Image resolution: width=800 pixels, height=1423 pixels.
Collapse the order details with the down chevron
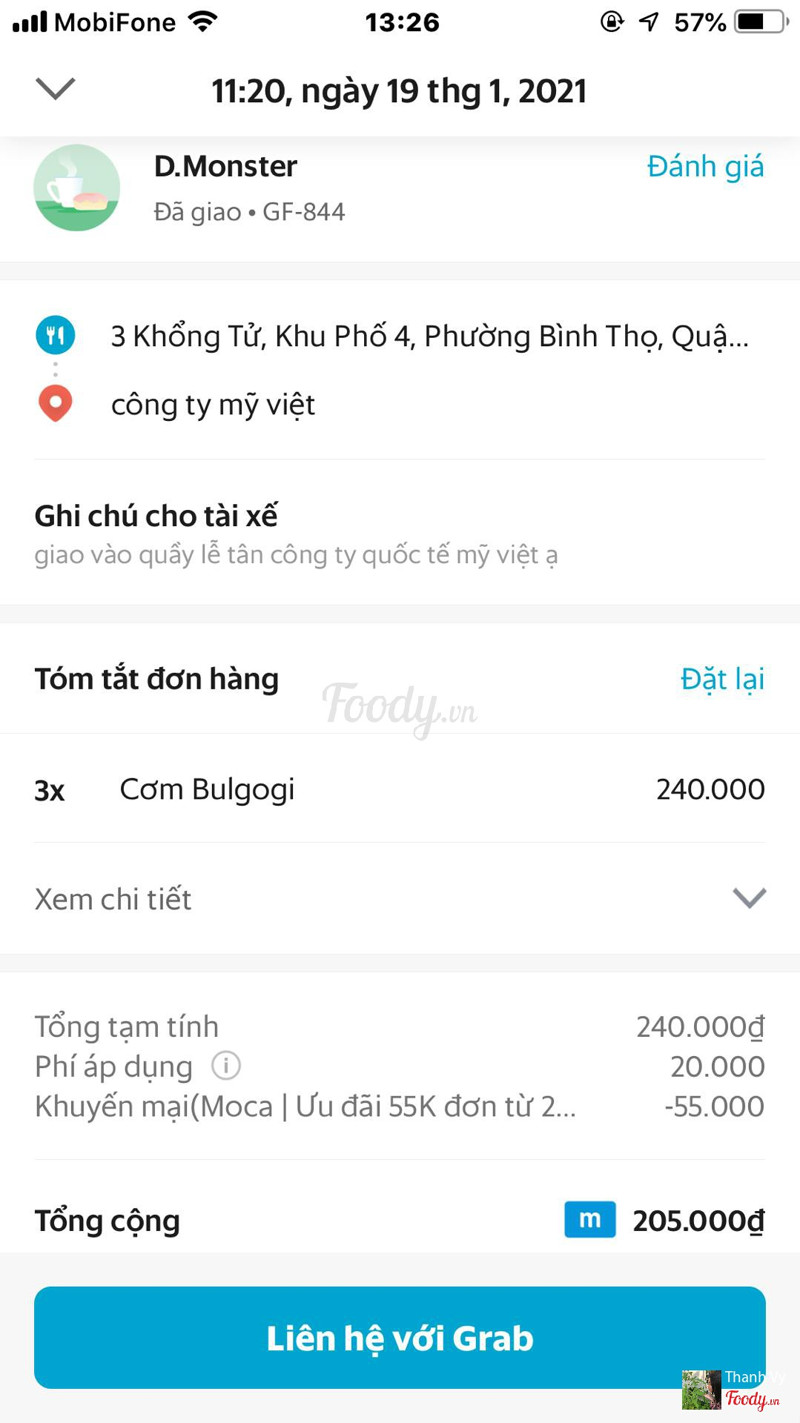point(55,89)
